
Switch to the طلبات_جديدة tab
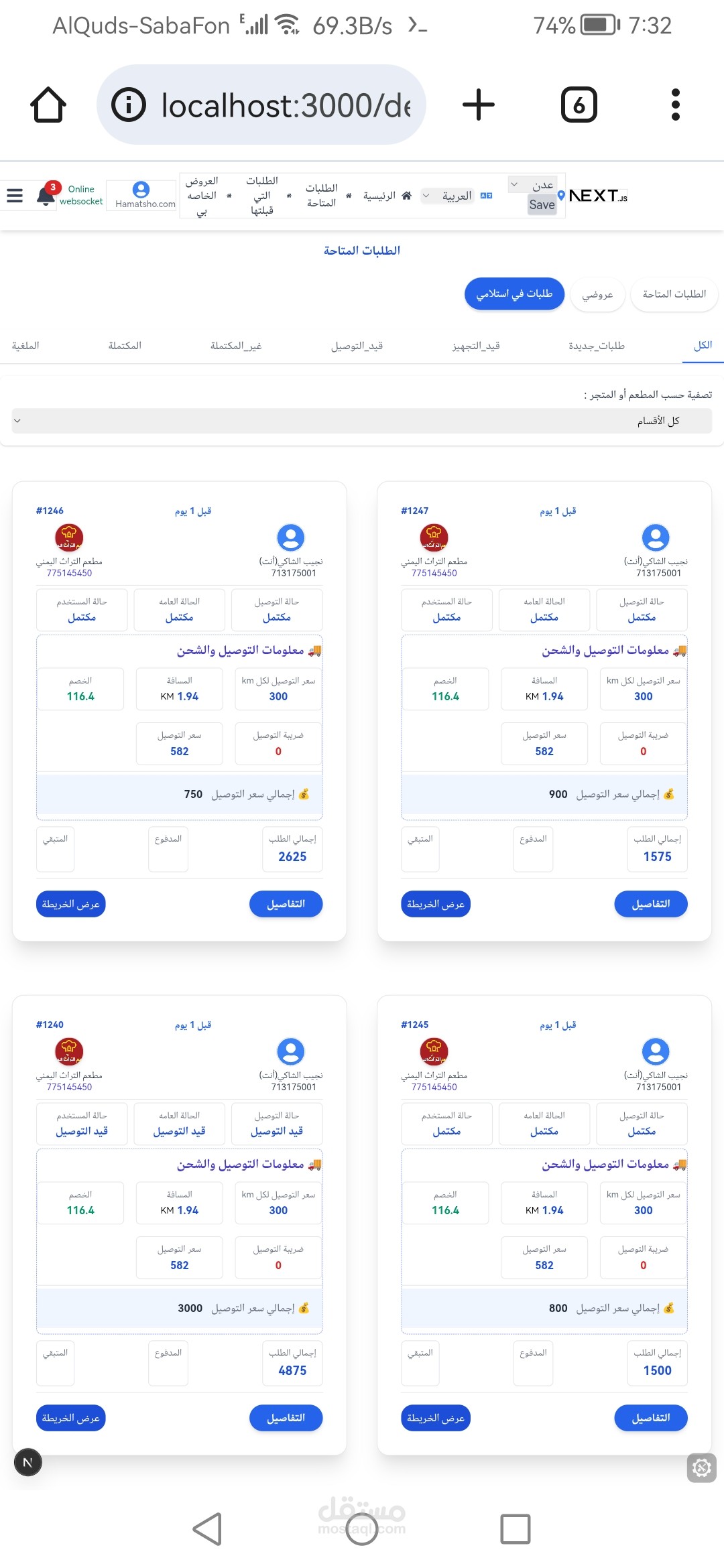597,346
